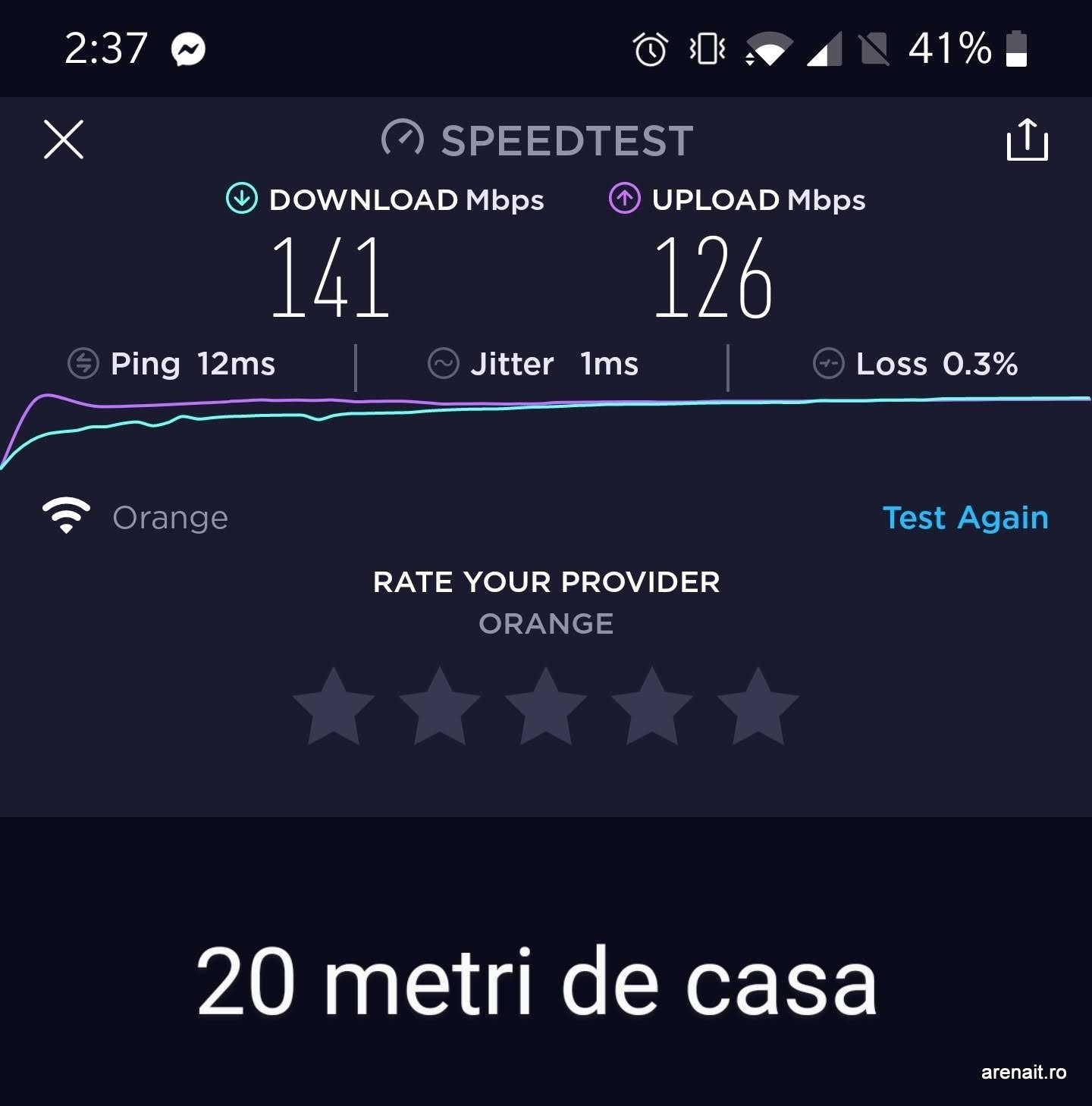
Task: Close the Speedtest results screen
Action: click(64, 139)
